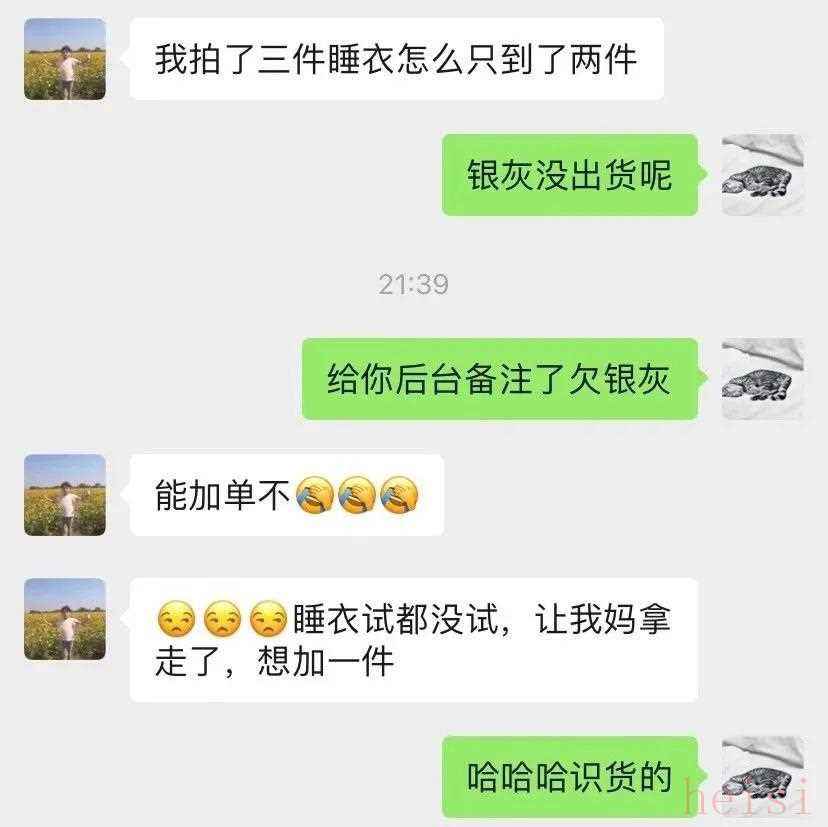Open cat avatar beside 给你后台备注了欠银灰
Image resolution: width=828 pixels, height=827 pixels.
pos(763,379)
